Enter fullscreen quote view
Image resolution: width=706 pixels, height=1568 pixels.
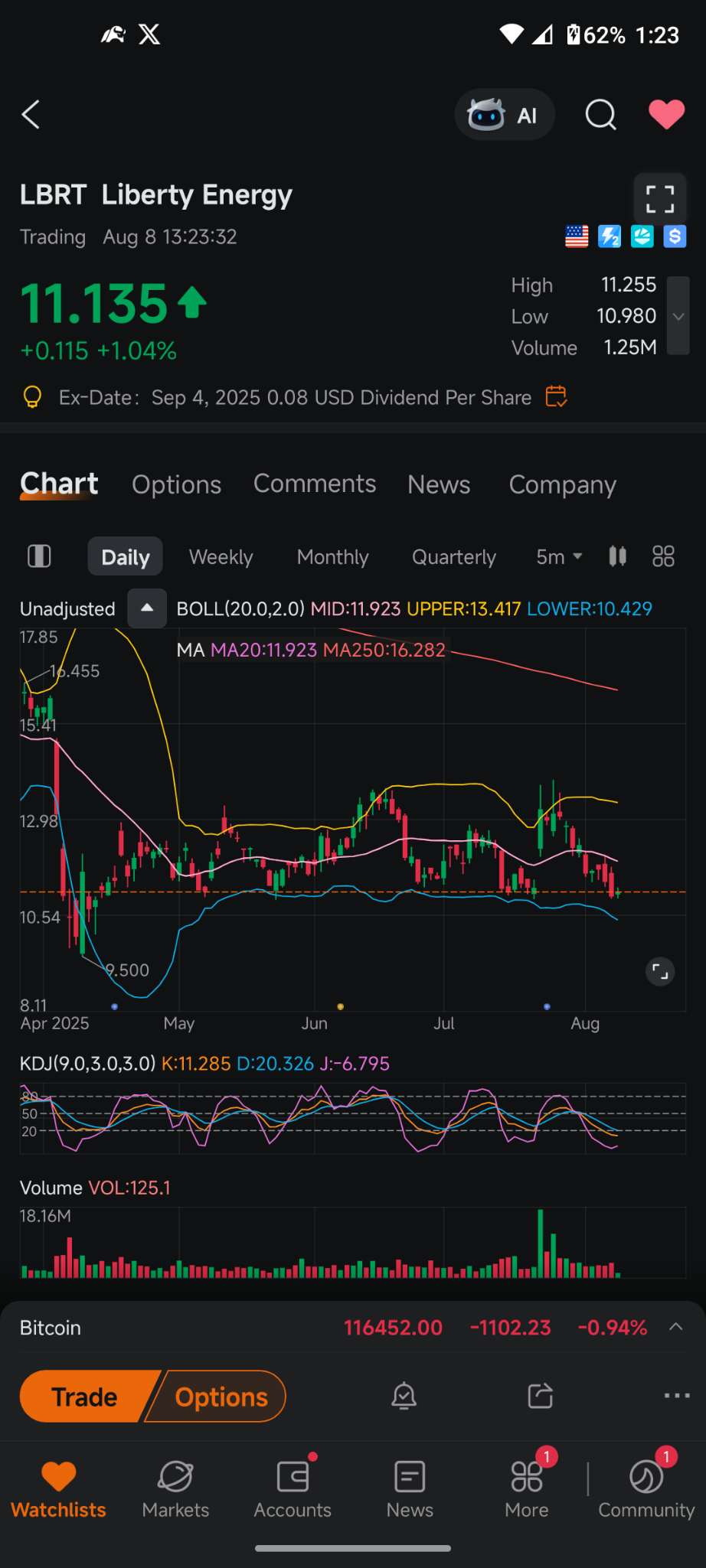coord(659,199)
